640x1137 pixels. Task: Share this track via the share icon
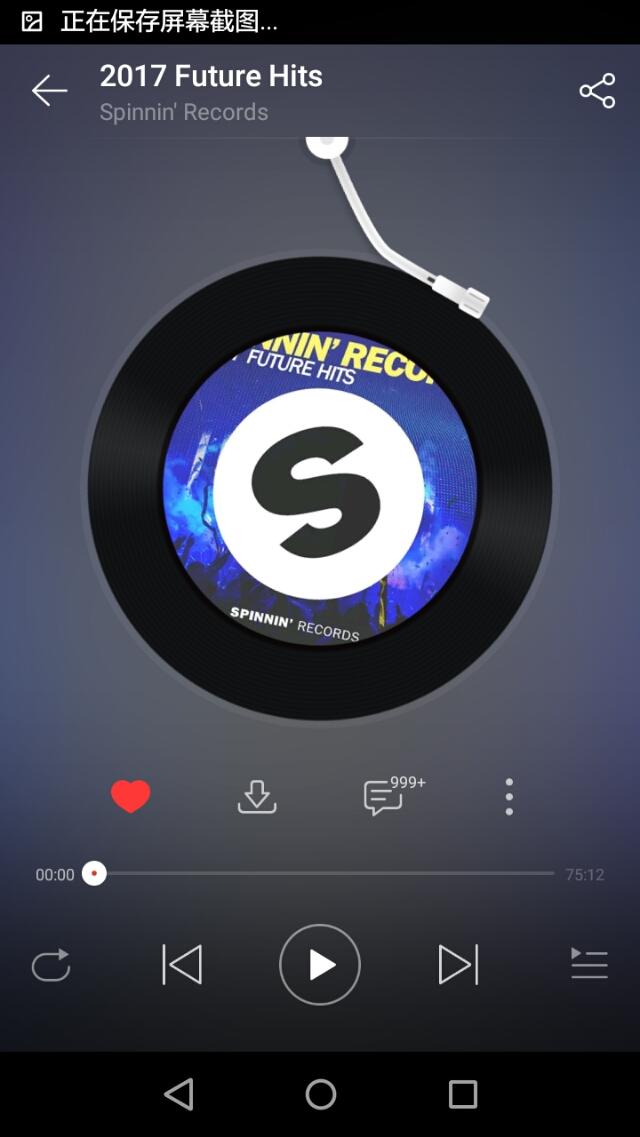pyautogui.click(x=597, y=91)
